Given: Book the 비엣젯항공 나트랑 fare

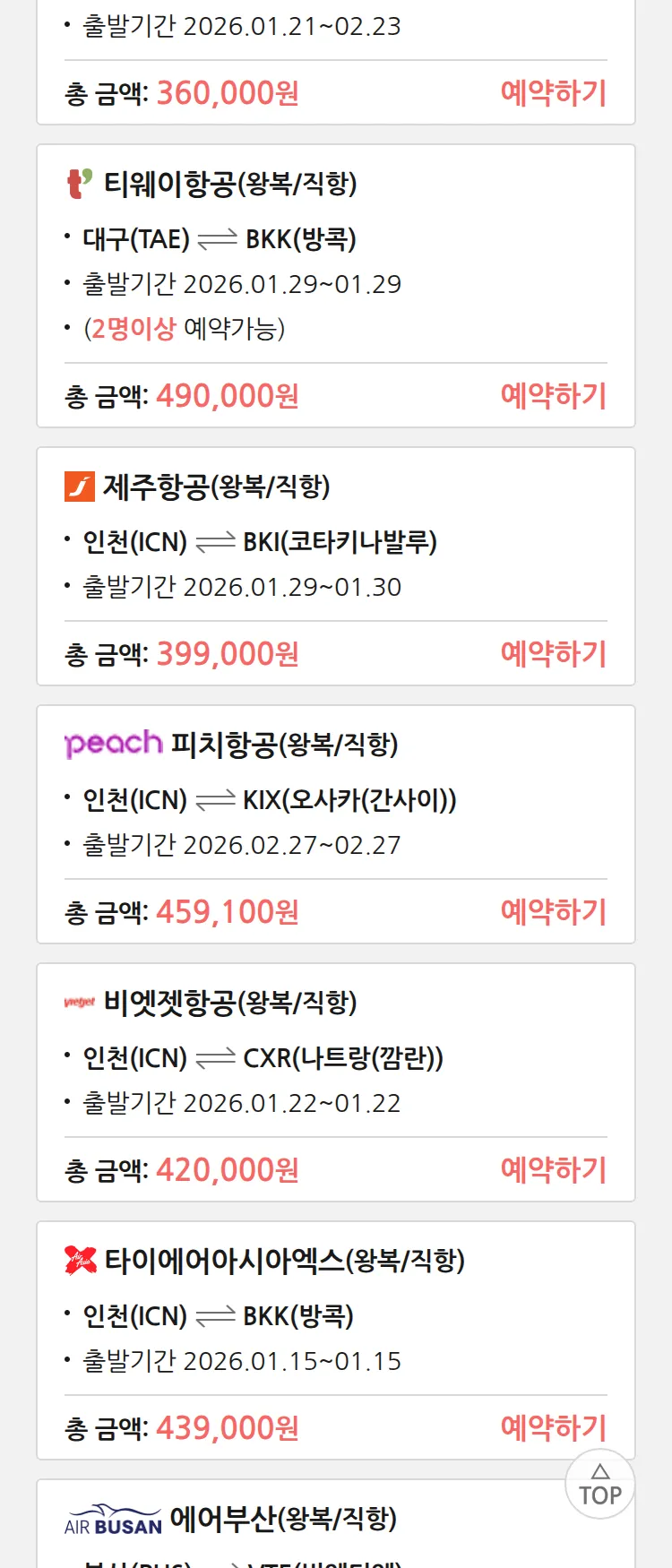Looking at the screenshot, I should point(553,1170).
